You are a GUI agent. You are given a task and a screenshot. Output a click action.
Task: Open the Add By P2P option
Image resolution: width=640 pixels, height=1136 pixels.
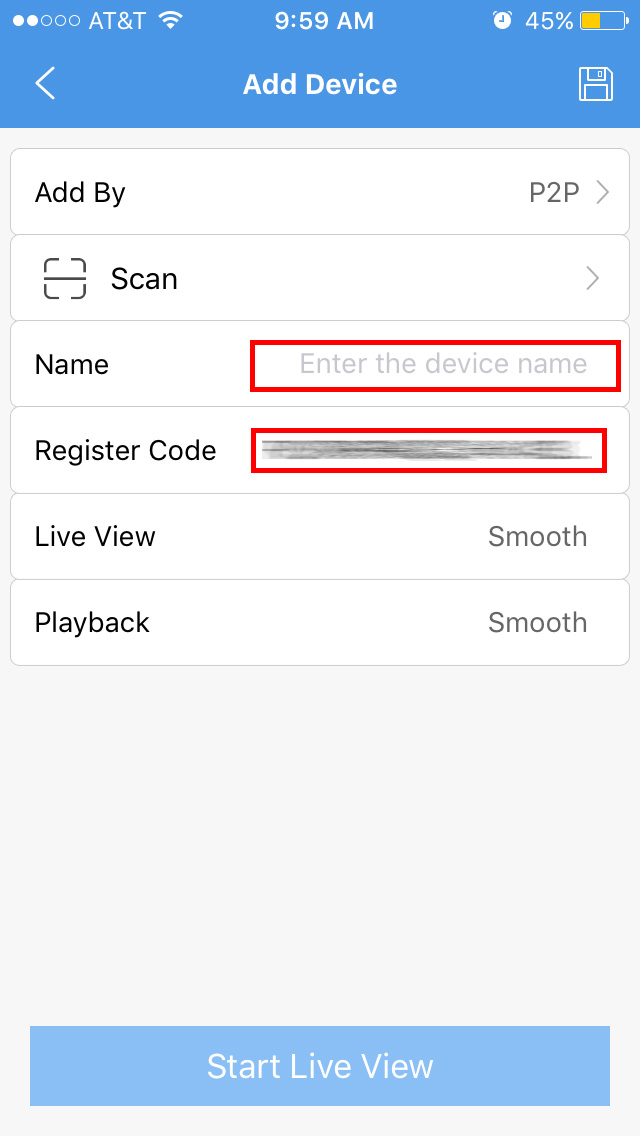[320, 192]
